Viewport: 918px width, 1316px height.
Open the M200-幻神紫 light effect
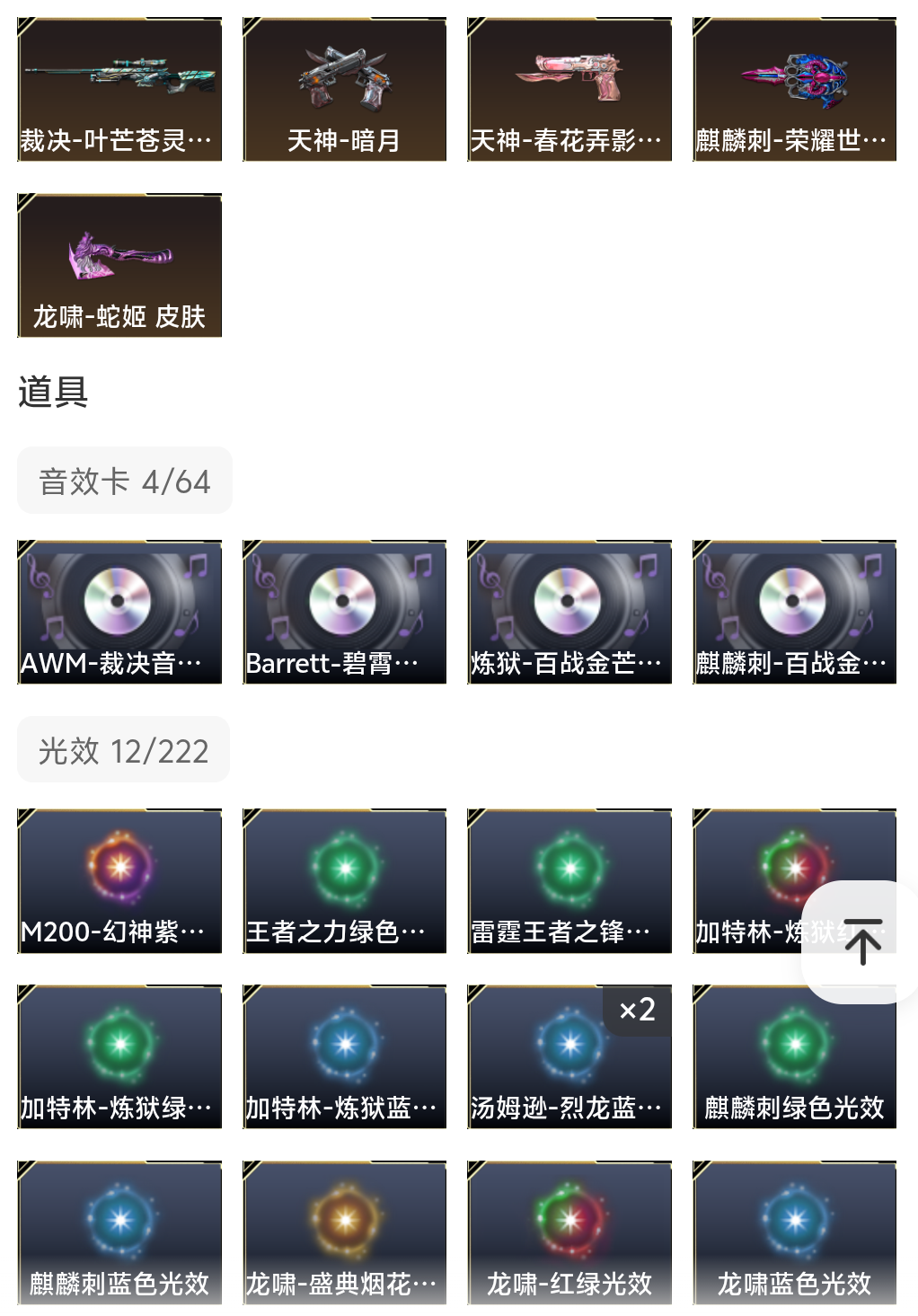(x=119, y=880)
